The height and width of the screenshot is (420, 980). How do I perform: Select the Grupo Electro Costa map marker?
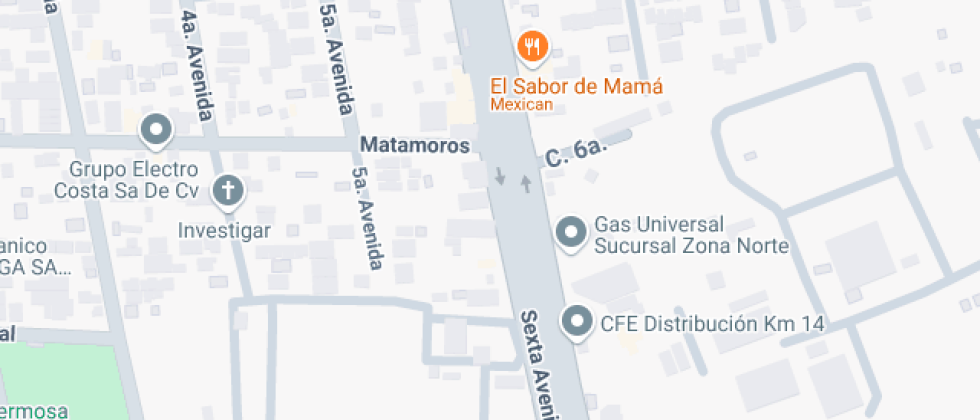pyautogui.click(x=156, y=130)
